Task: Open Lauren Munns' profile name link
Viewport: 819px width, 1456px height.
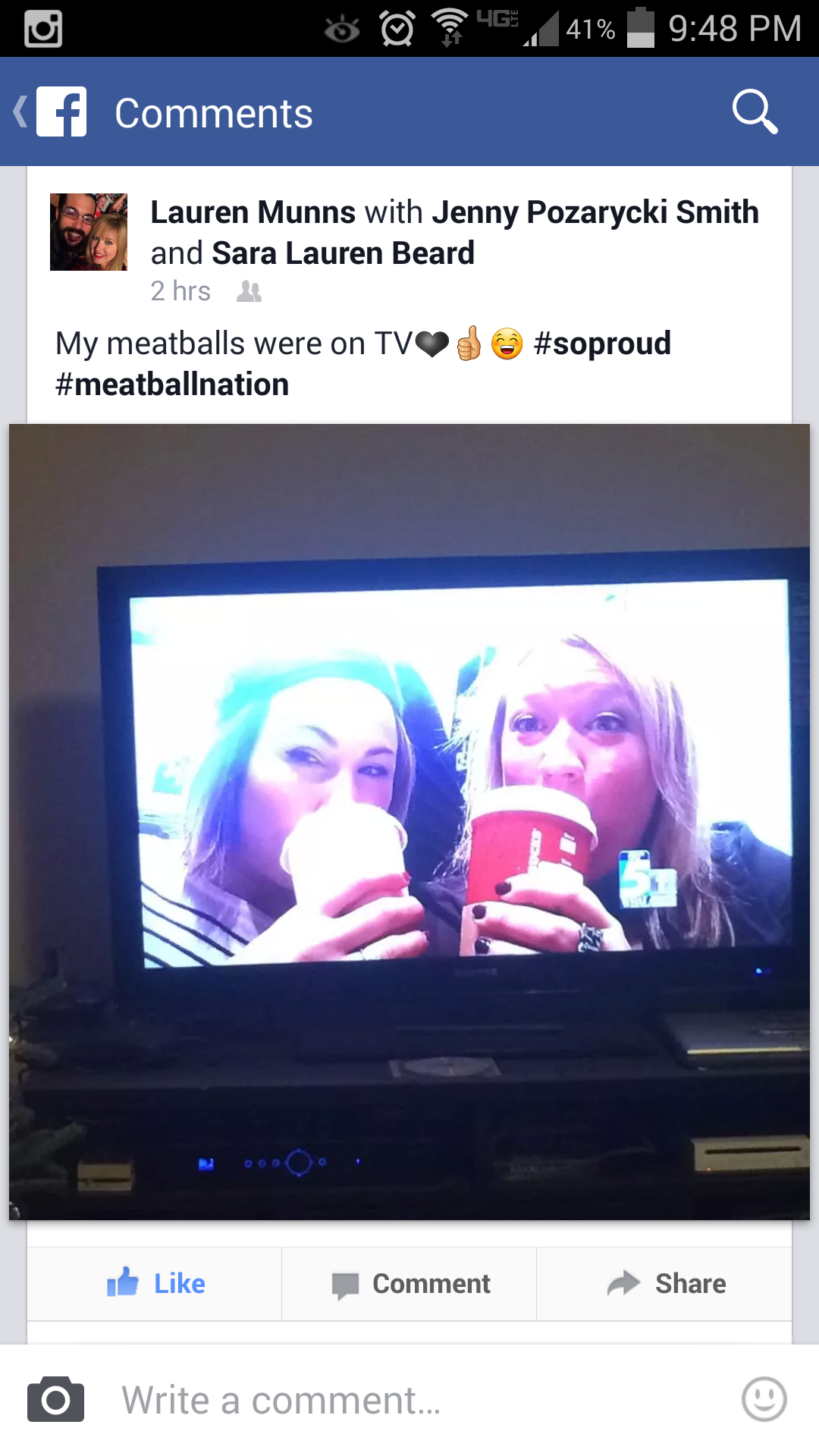Action: pos(253,212)
